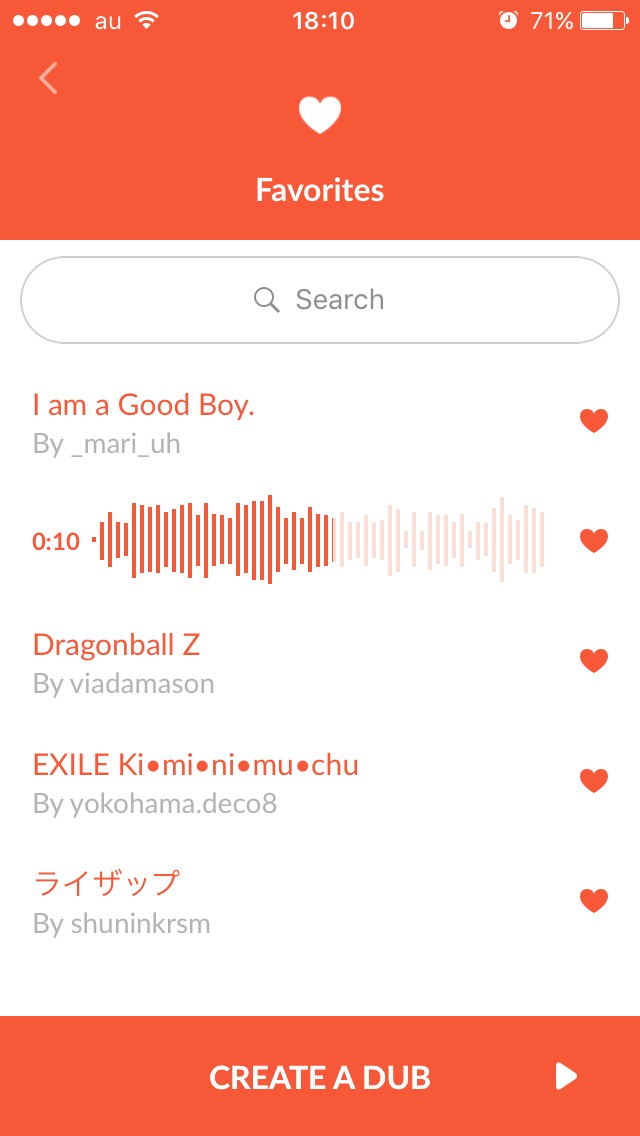Play the ライザップ sound

coord(106,884)
